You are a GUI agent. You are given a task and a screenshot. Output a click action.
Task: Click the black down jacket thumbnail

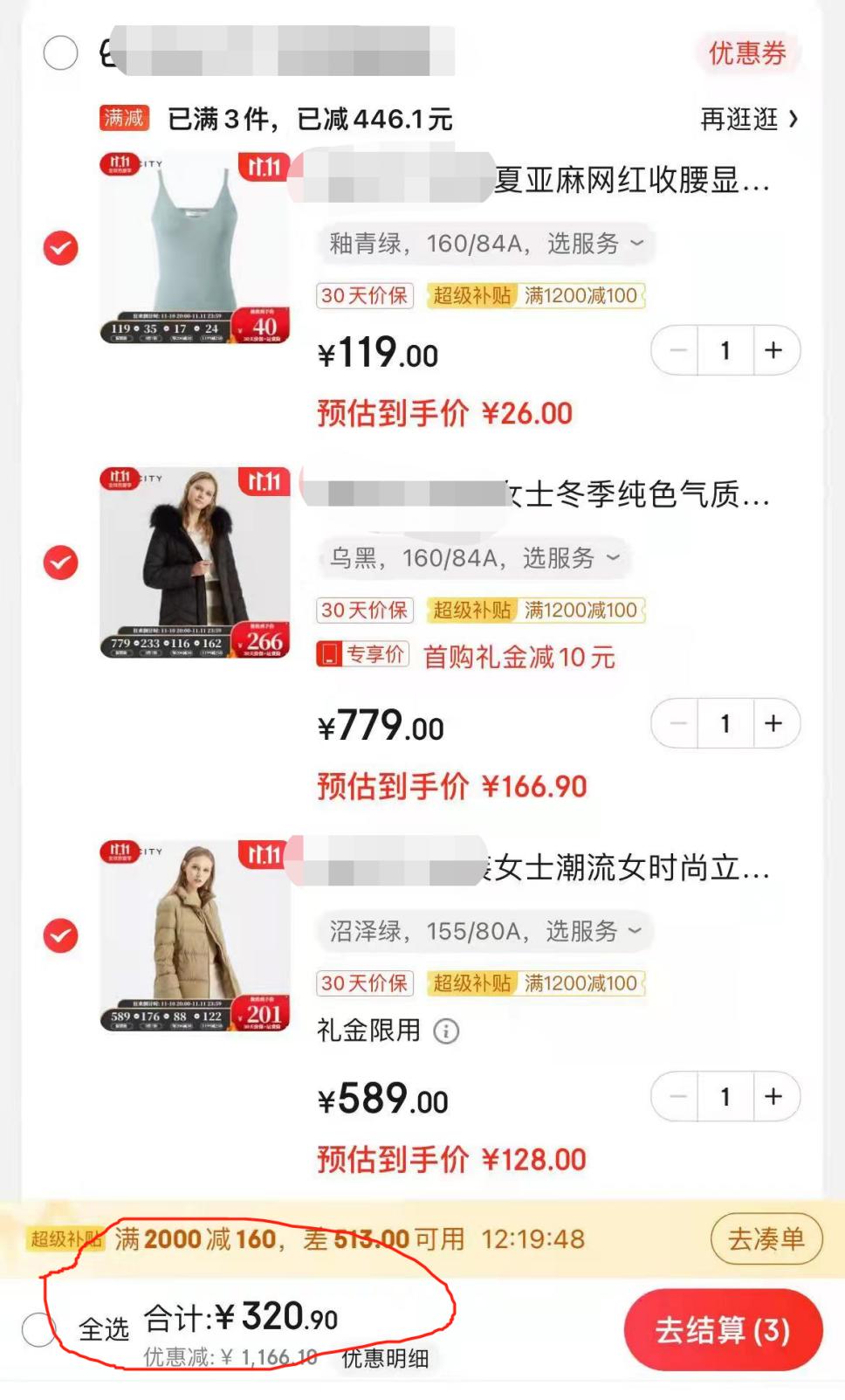tap(192, 563)
